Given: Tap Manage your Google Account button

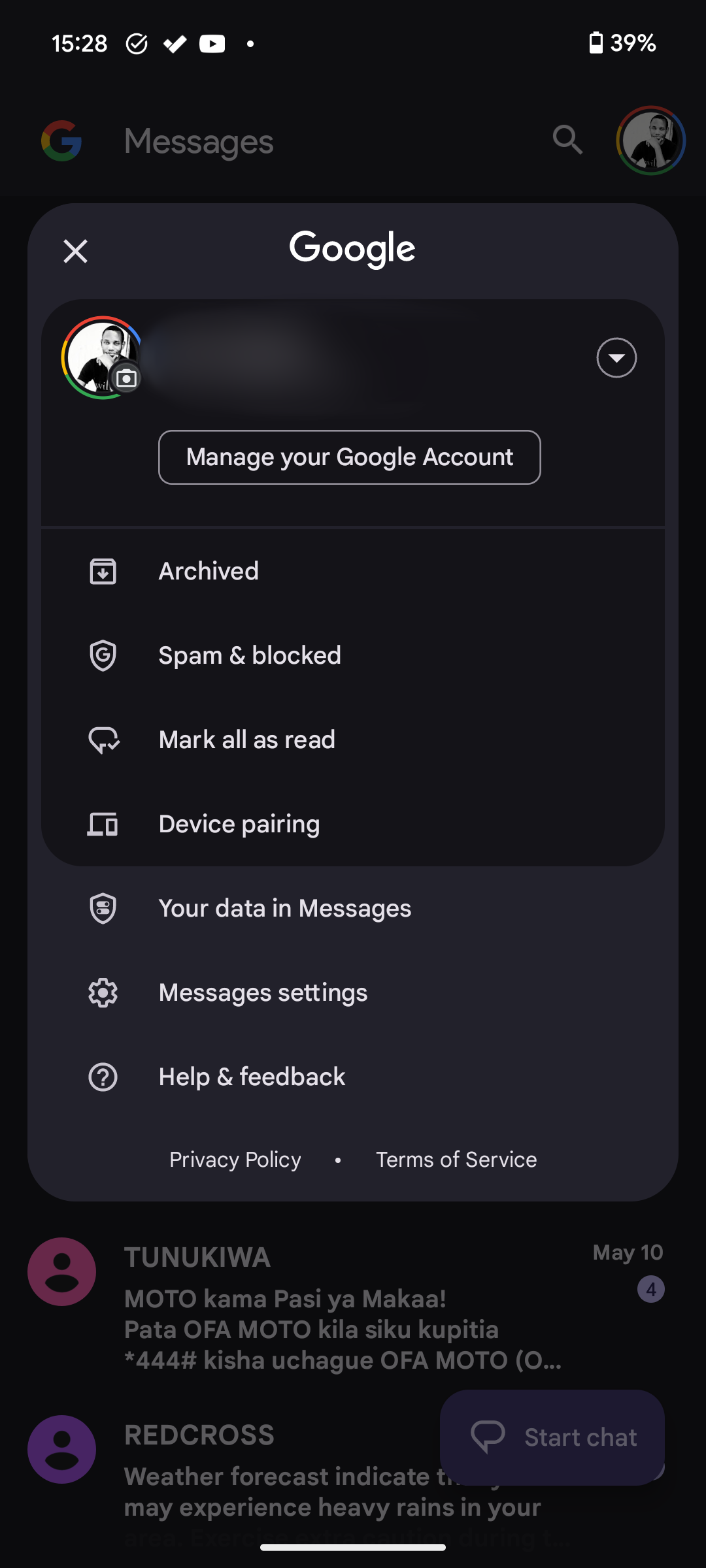Looking at the screenshot, I should [349, 457].
